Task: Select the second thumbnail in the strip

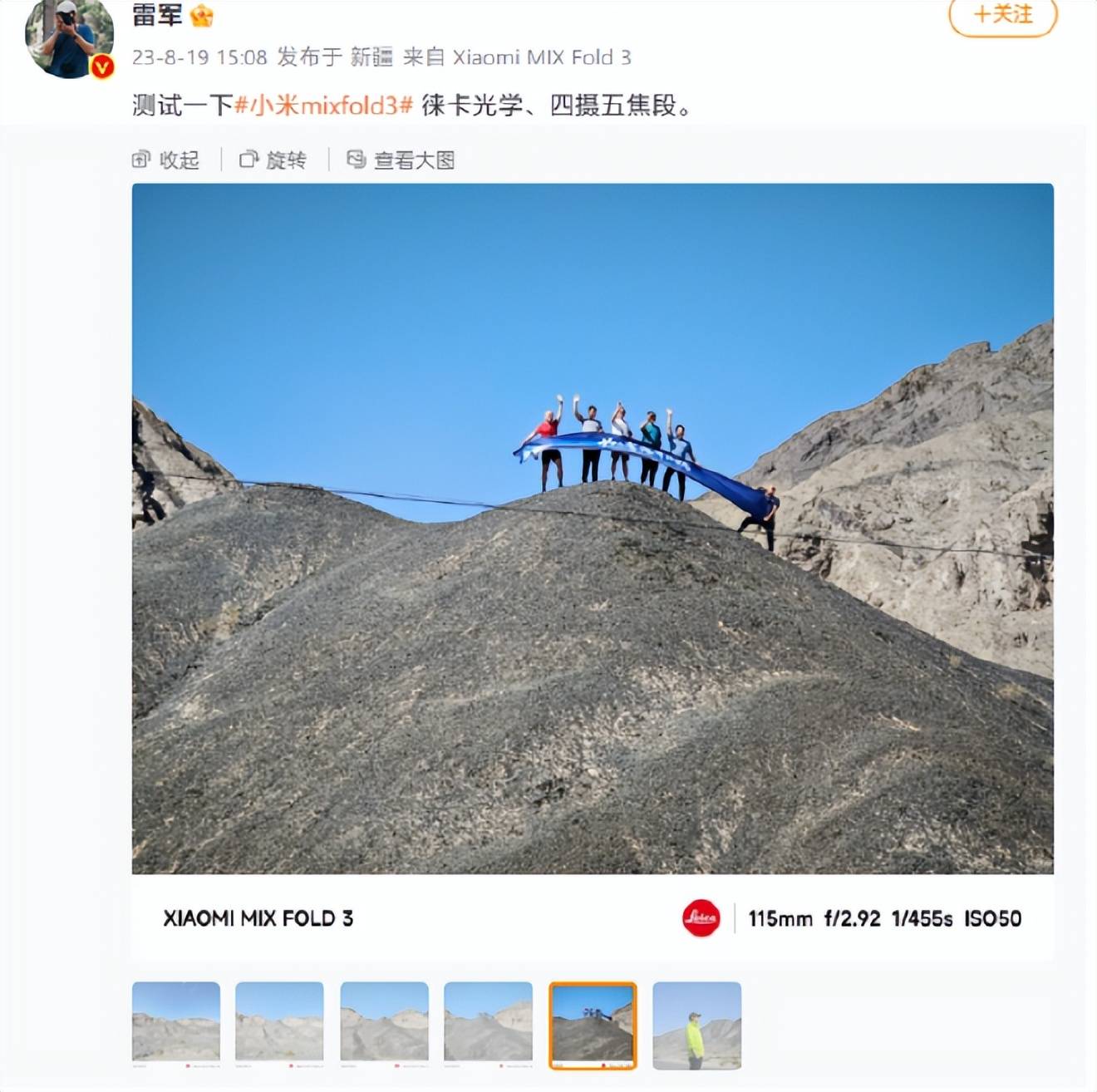Action: click(279, 1024)
